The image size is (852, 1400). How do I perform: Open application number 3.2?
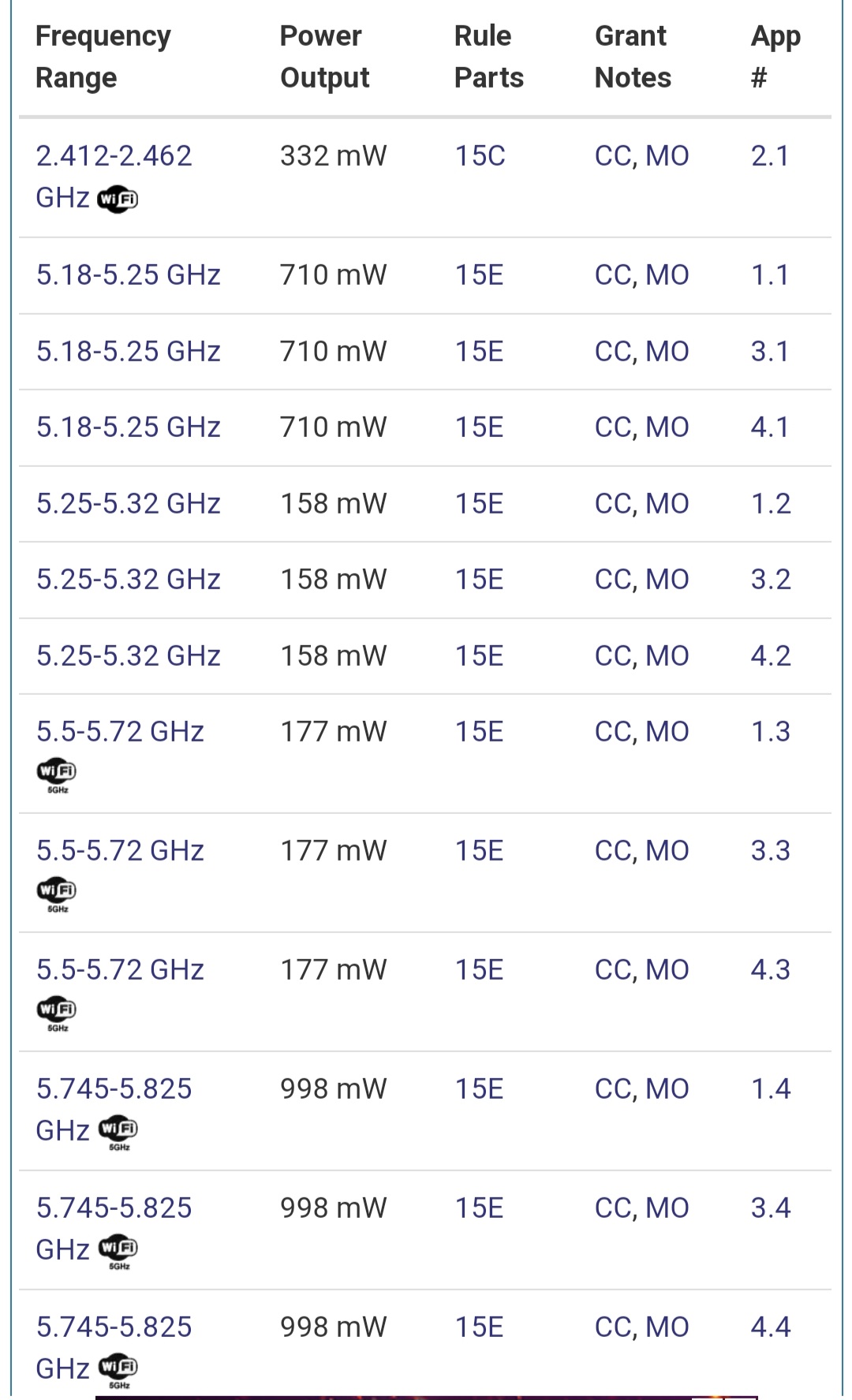(x=771, y=579)
